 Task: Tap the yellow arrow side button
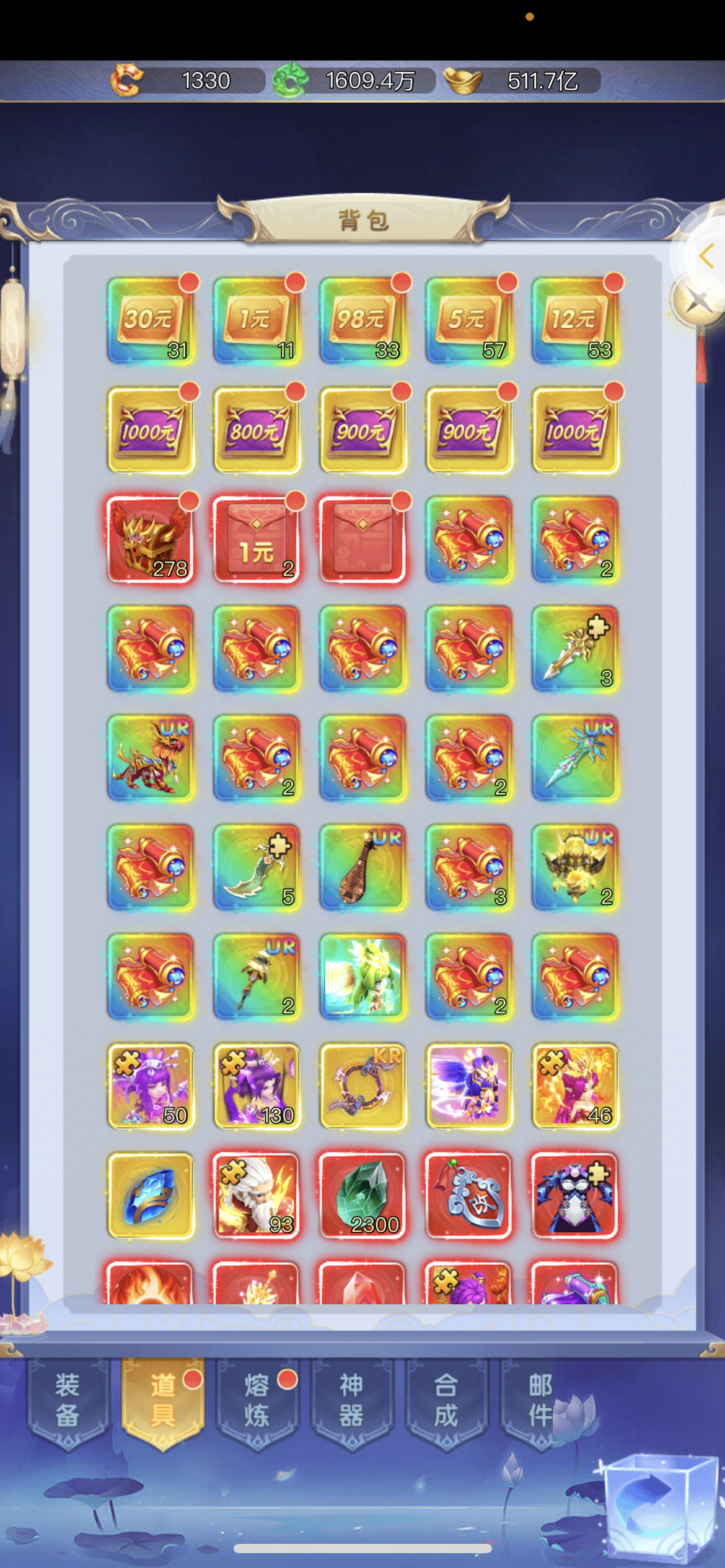[705, 255]
